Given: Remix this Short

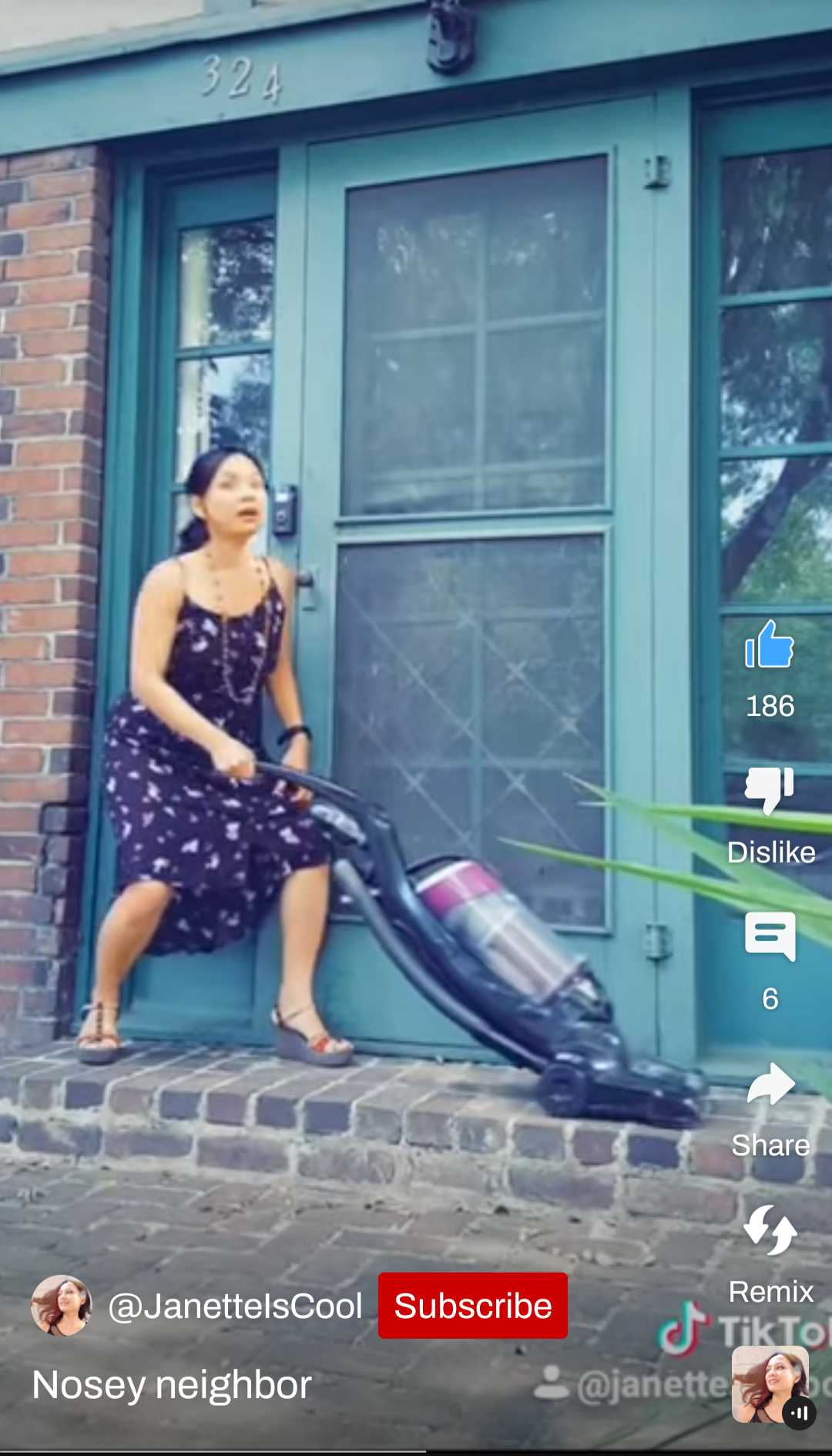Looking at the screenshot, I should coord(770,1230).
